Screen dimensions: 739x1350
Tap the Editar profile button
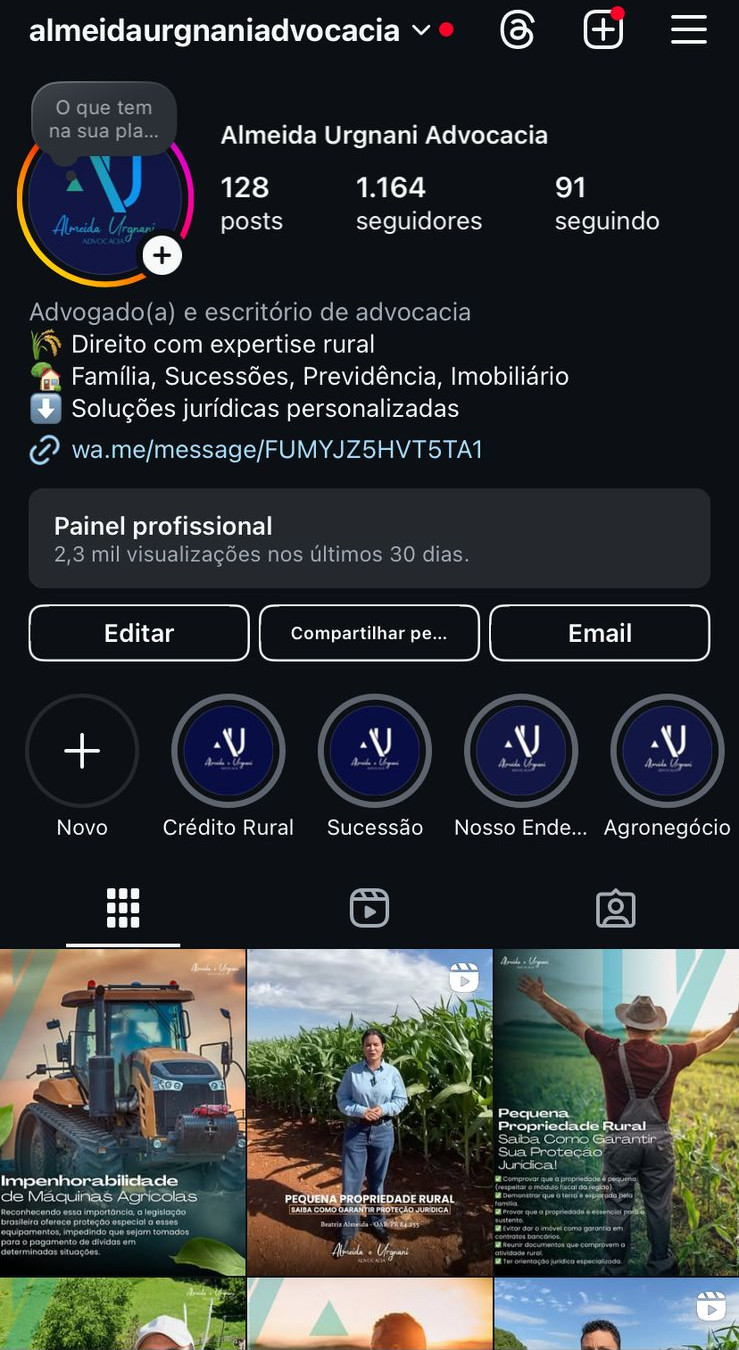pyautogui.click(x=139, y=633)
